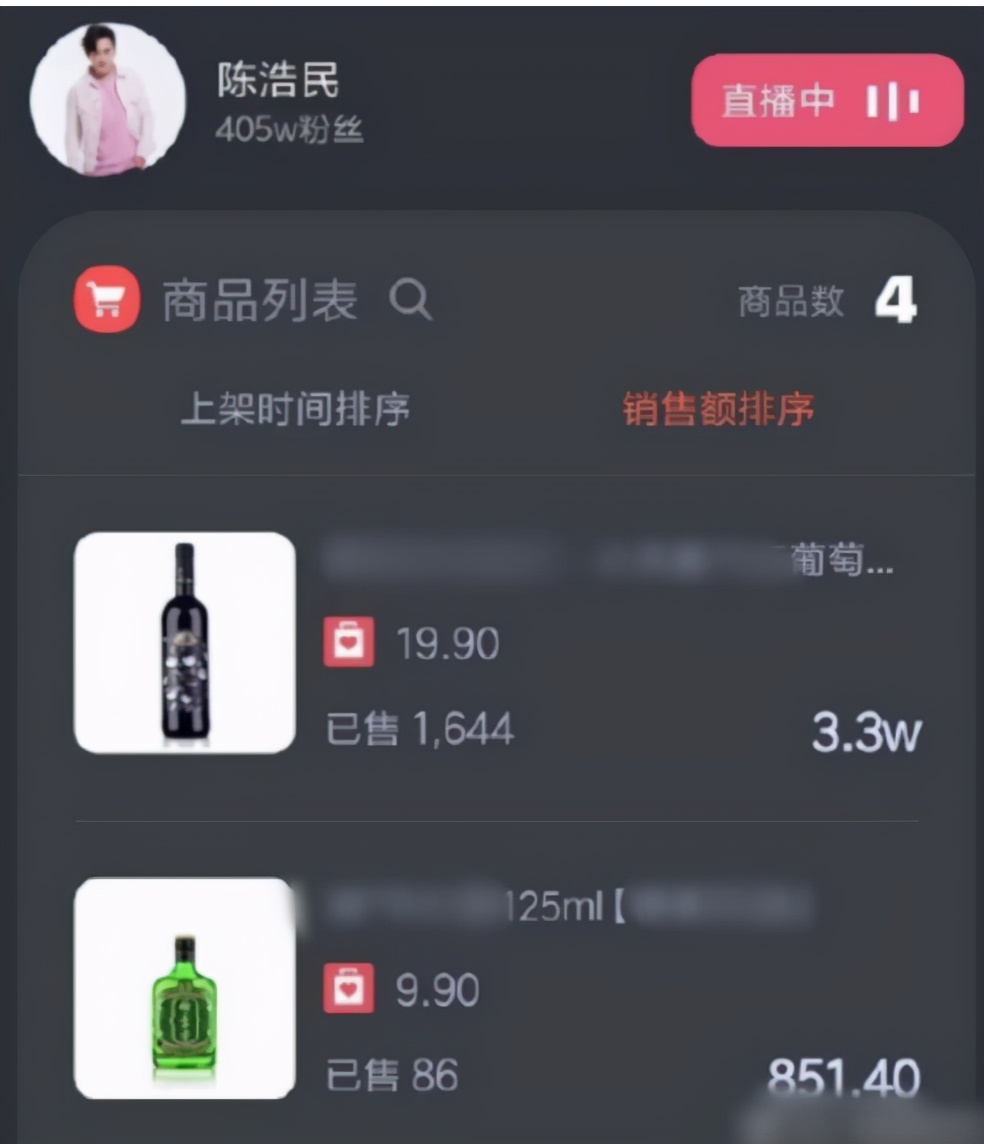Select the active sorting option highlighted in red
Screen dimensions: 984x1144
(x=717, y=406)
